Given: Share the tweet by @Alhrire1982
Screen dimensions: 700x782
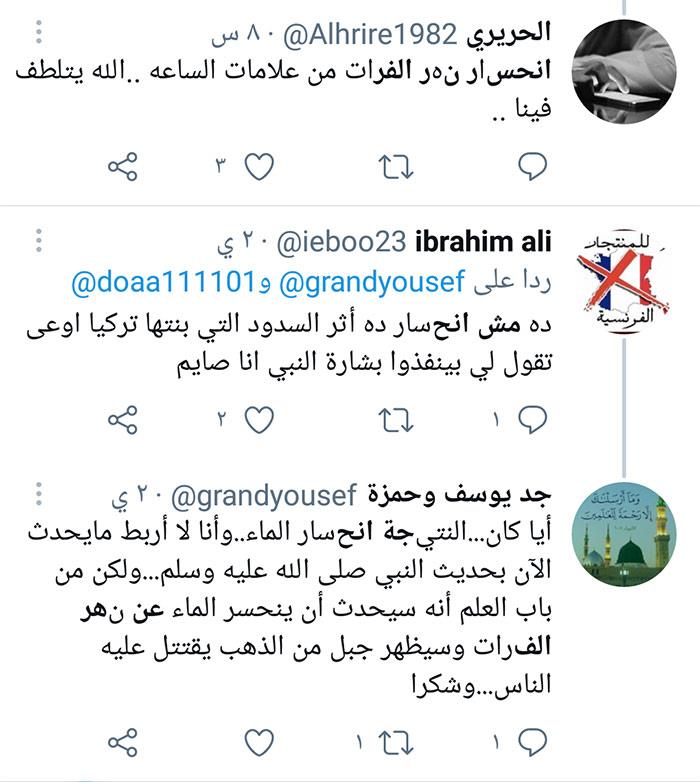Looking at the screenshot, I should (122, 167).
